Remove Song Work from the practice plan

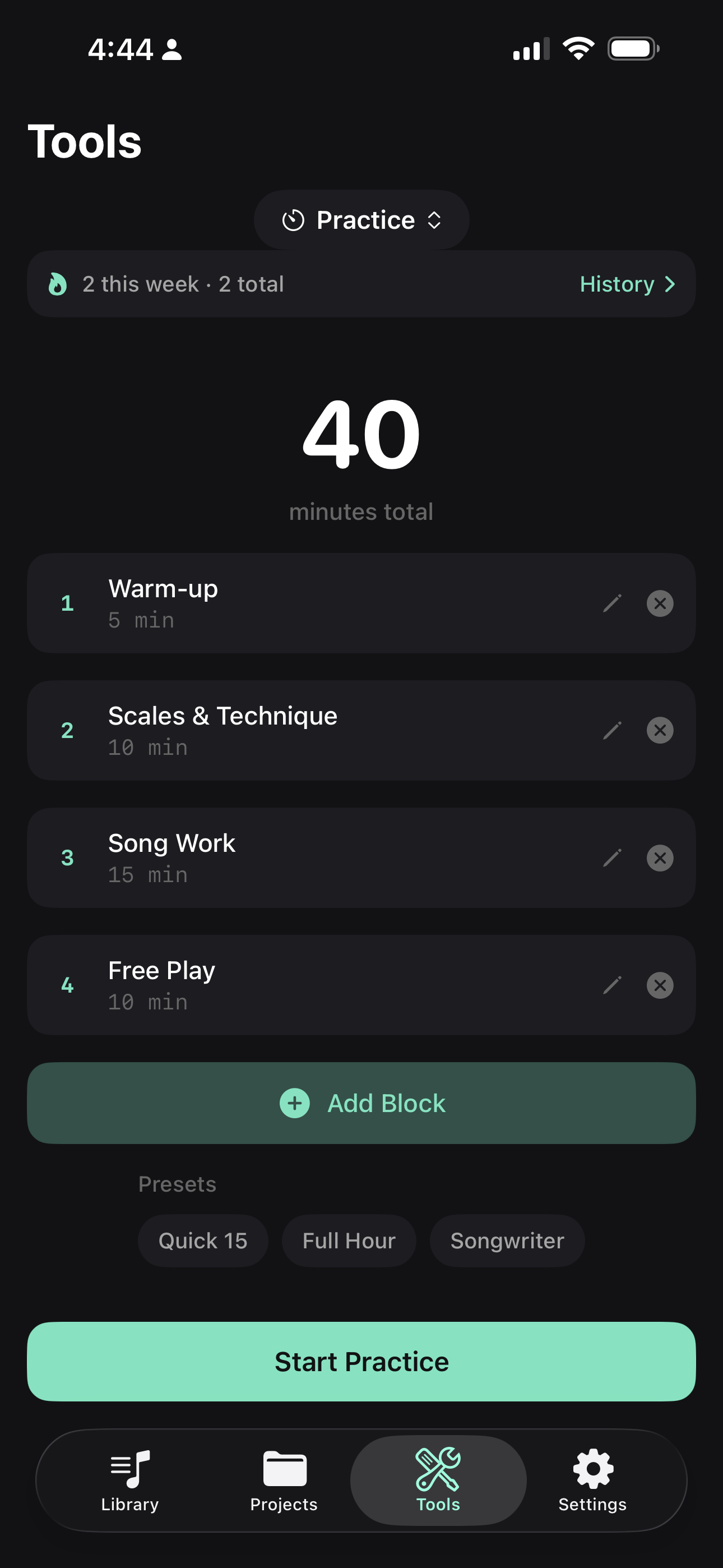click(x=660, y=858)
